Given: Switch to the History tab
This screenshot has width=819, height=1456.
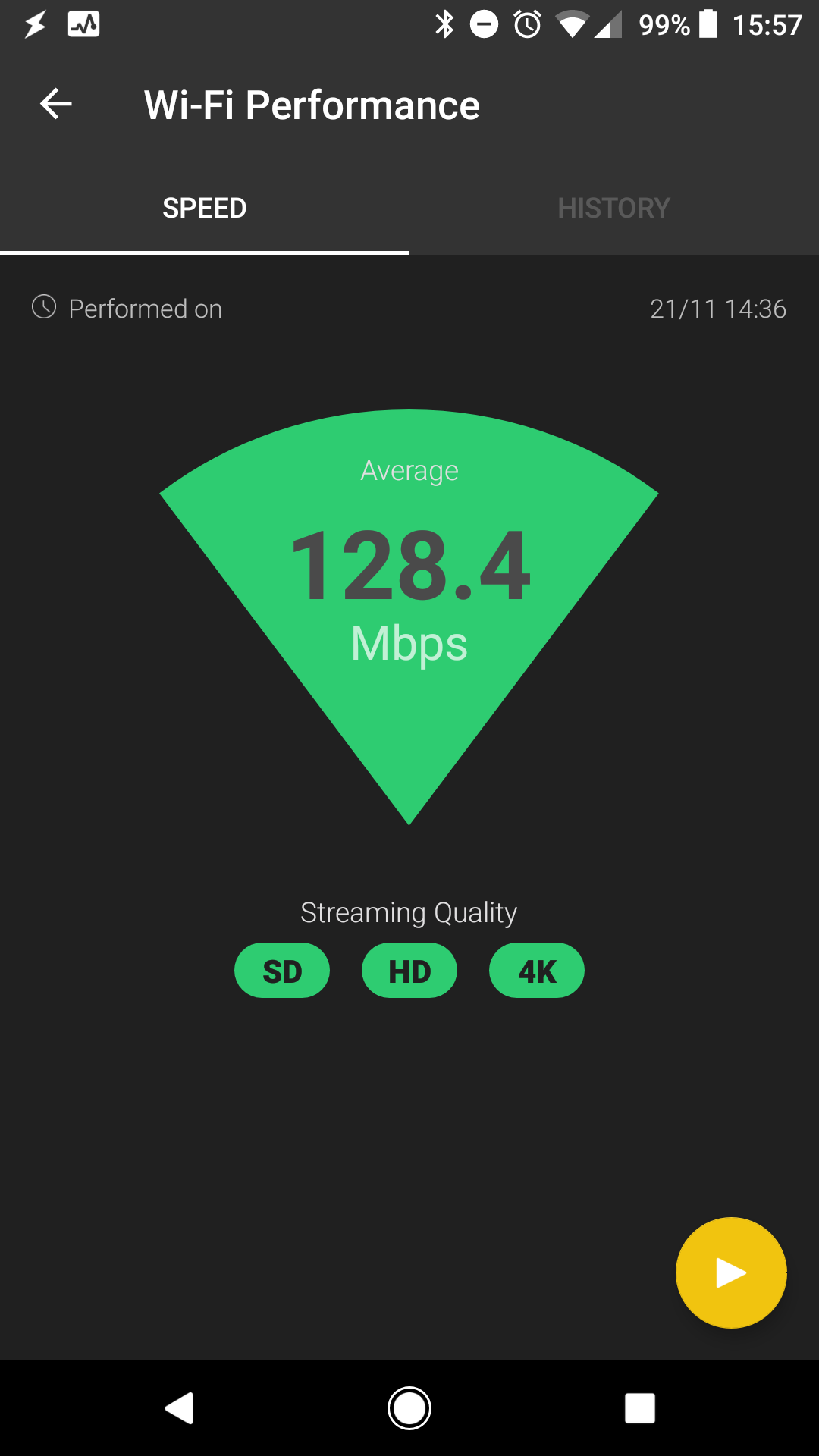Looking at the screenshot, I should click(613, 208).
